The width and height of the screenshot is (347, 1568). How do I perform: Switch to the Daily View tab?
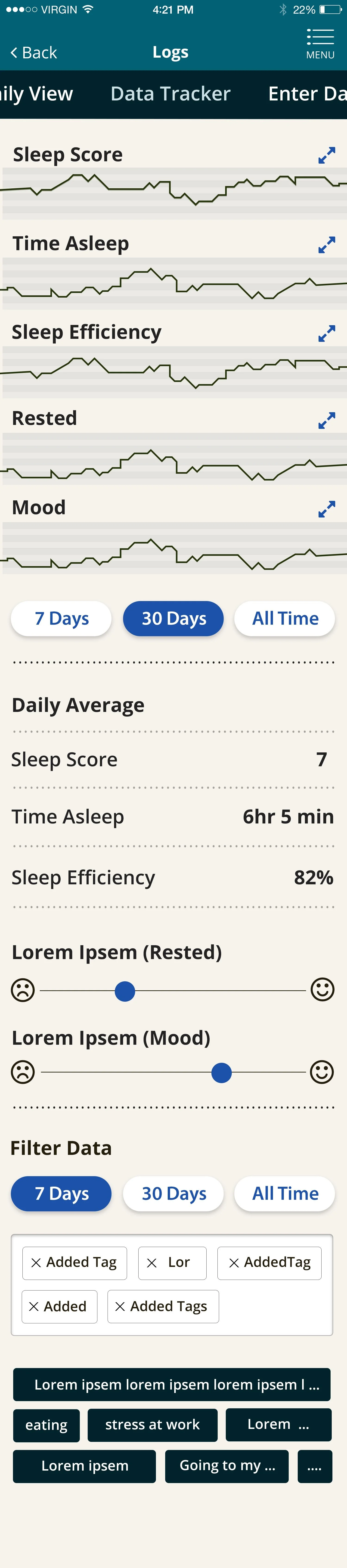coord(37,94)
